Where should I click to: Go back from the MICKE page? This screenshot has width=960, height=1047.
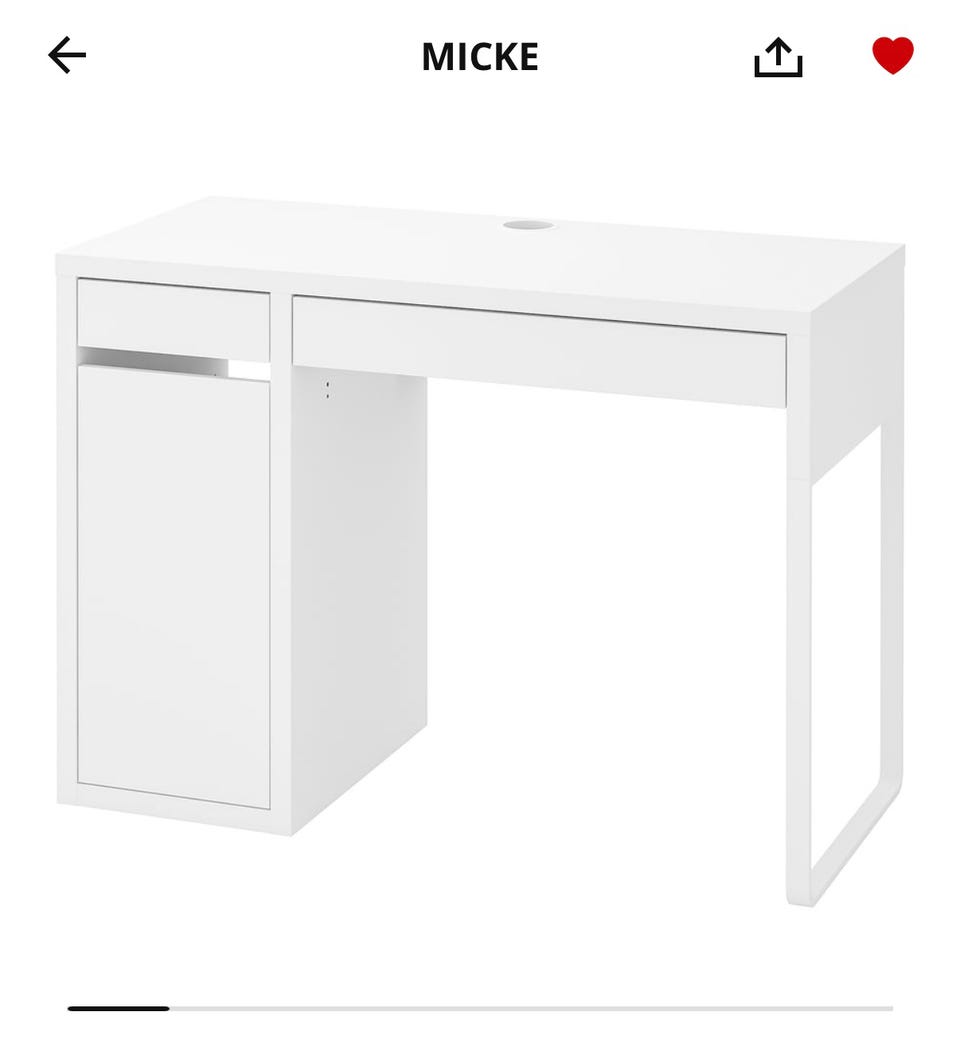point(67,56)
